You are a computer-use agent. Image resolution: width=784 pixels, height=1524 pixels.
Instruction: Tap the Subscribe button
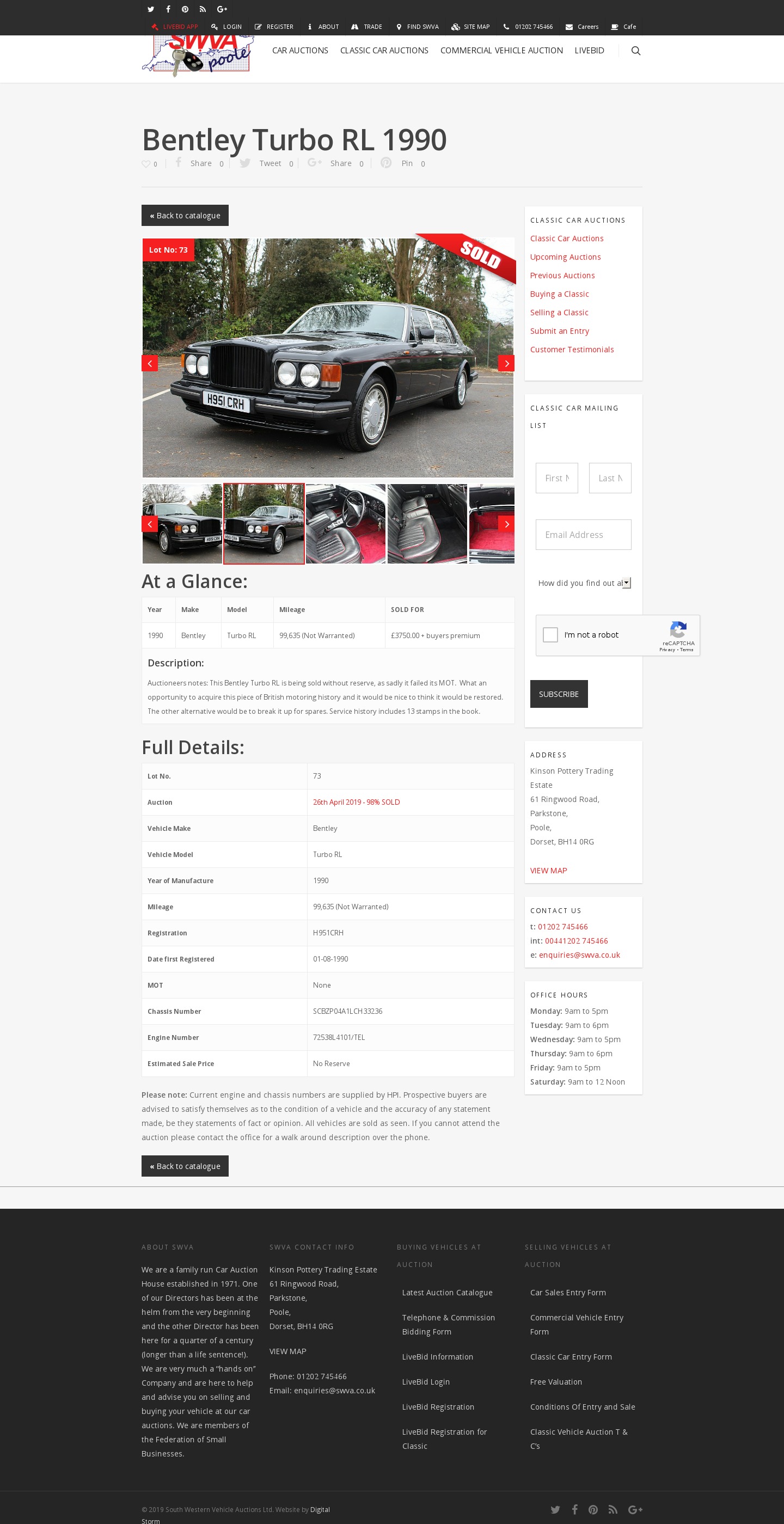pyautogui.click(x=559, y=694)
